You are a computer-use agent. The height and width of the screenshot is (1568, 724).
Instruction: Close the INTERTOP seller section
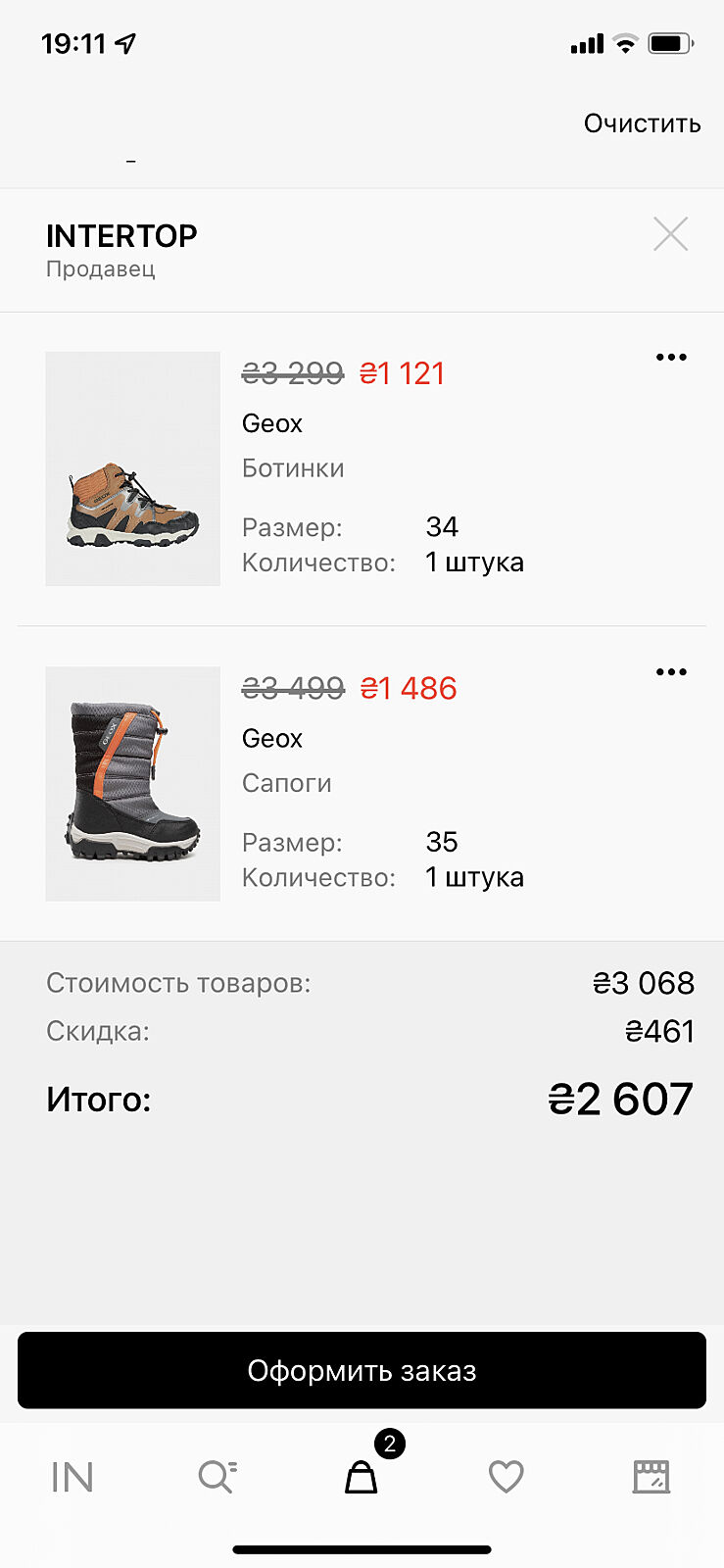point(670,234)
